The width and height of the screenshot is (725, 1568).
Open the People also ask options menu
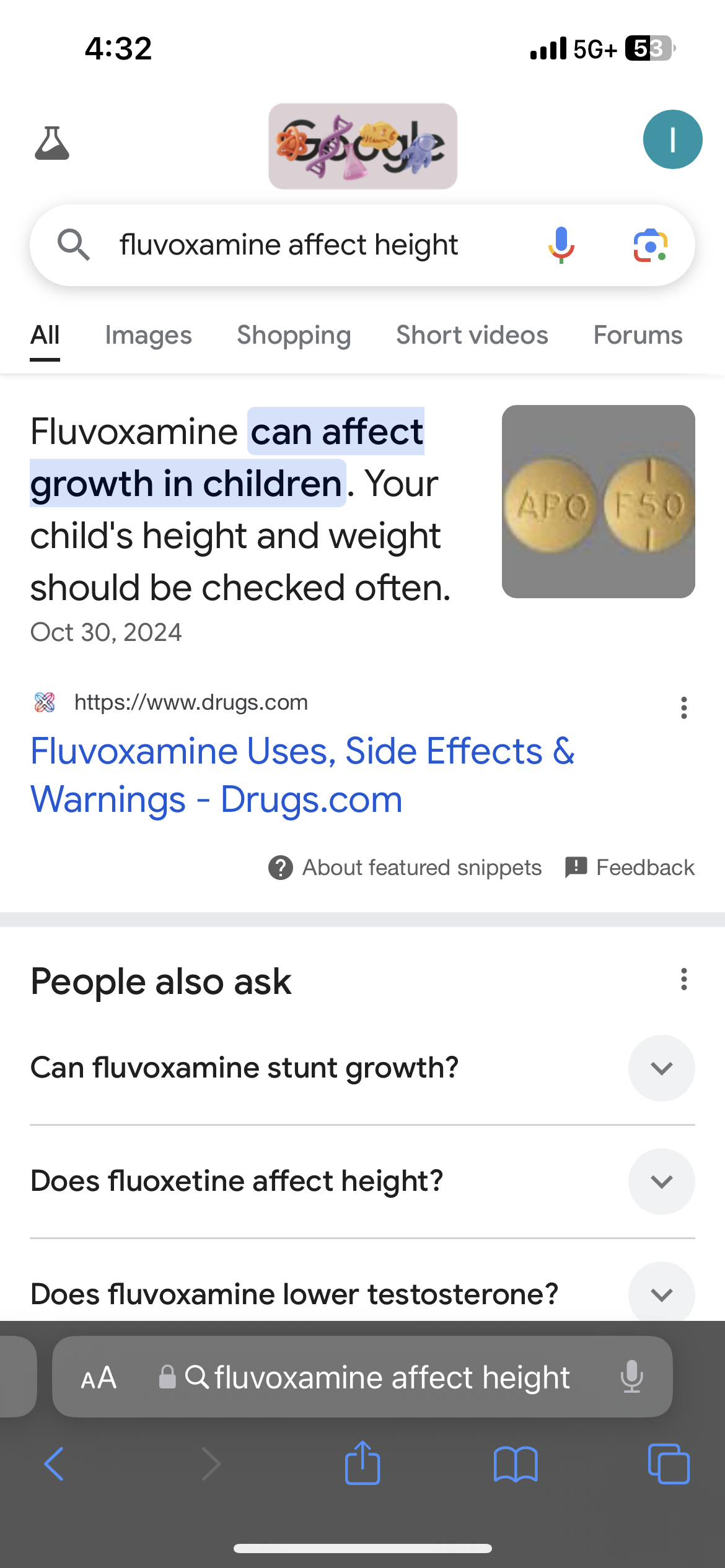pyautogui.click(x=683, y=980)
